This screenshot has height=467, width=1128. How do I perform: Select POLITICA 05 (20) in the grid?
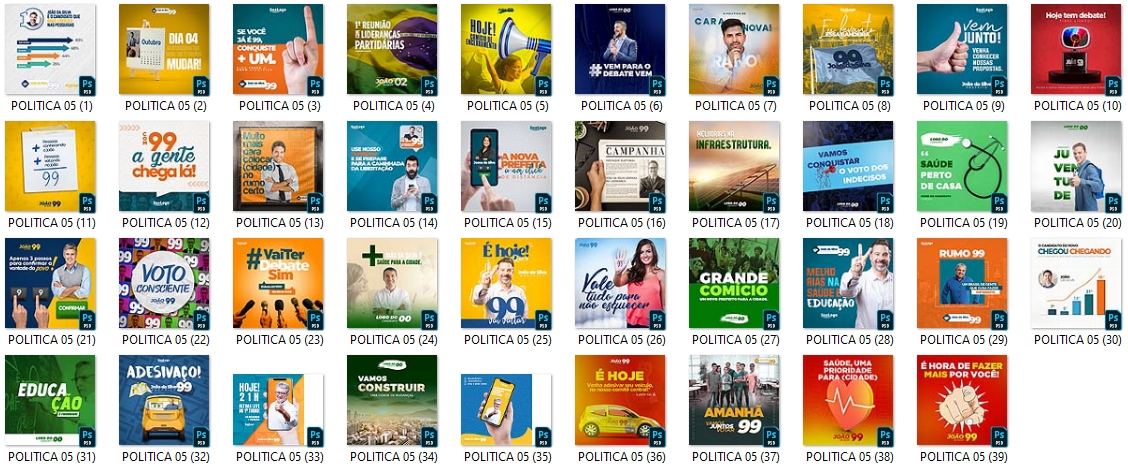click(x=1076, y=167)
